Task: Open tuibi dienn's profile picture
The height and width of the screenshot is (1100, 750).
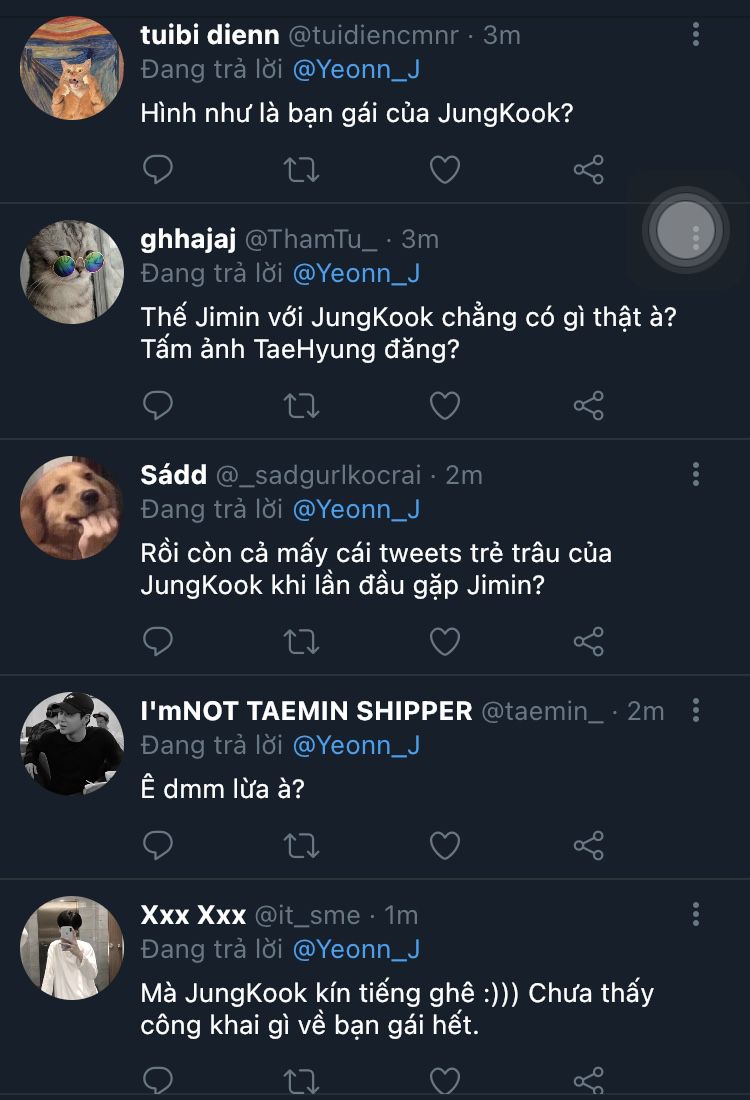Action: pyautogui.click(x=72, y=68)
